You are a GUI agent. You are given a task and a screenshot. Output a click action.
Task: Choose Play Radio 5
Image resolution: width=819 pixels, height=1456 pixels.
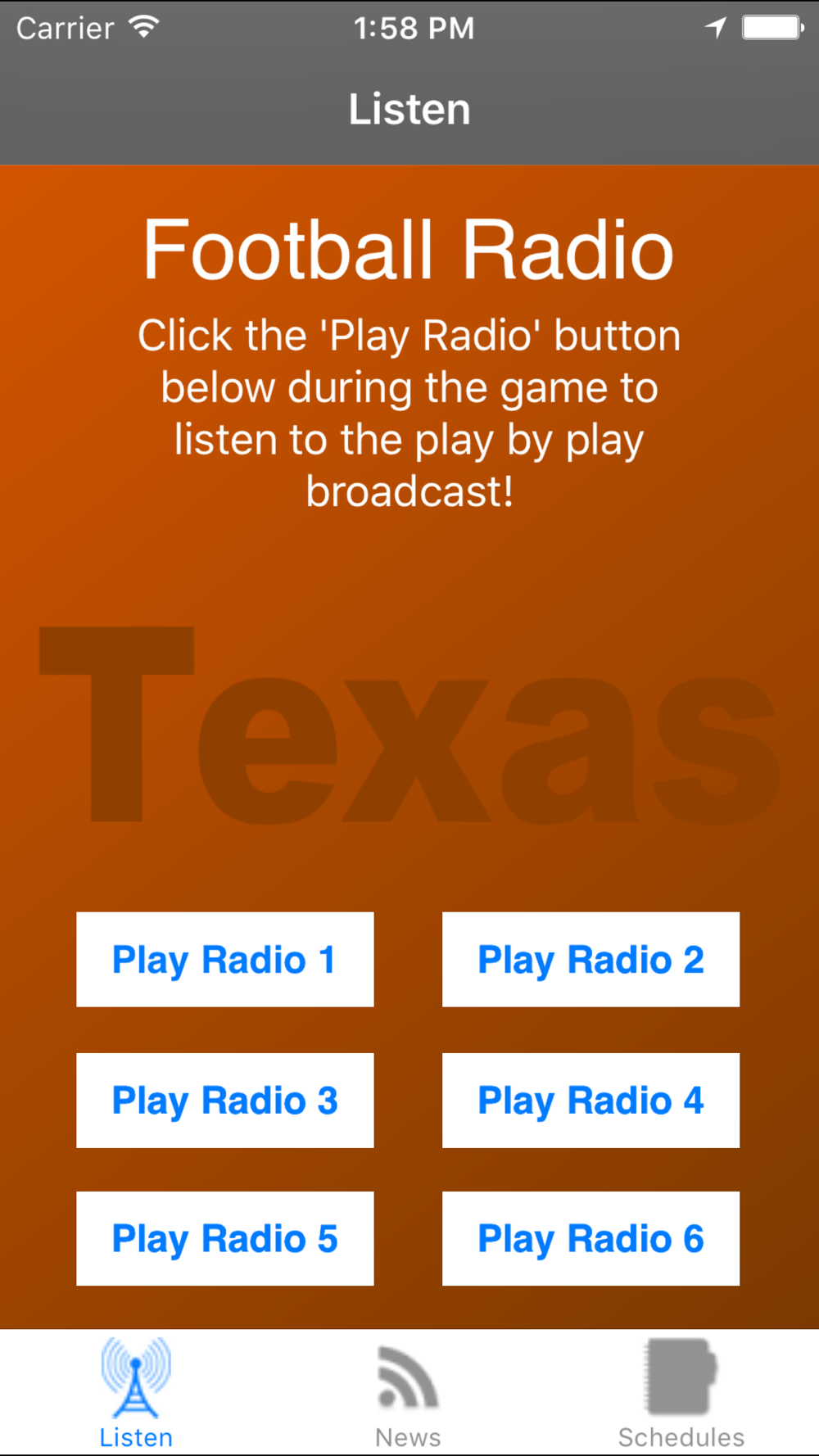pos(225,1238)
